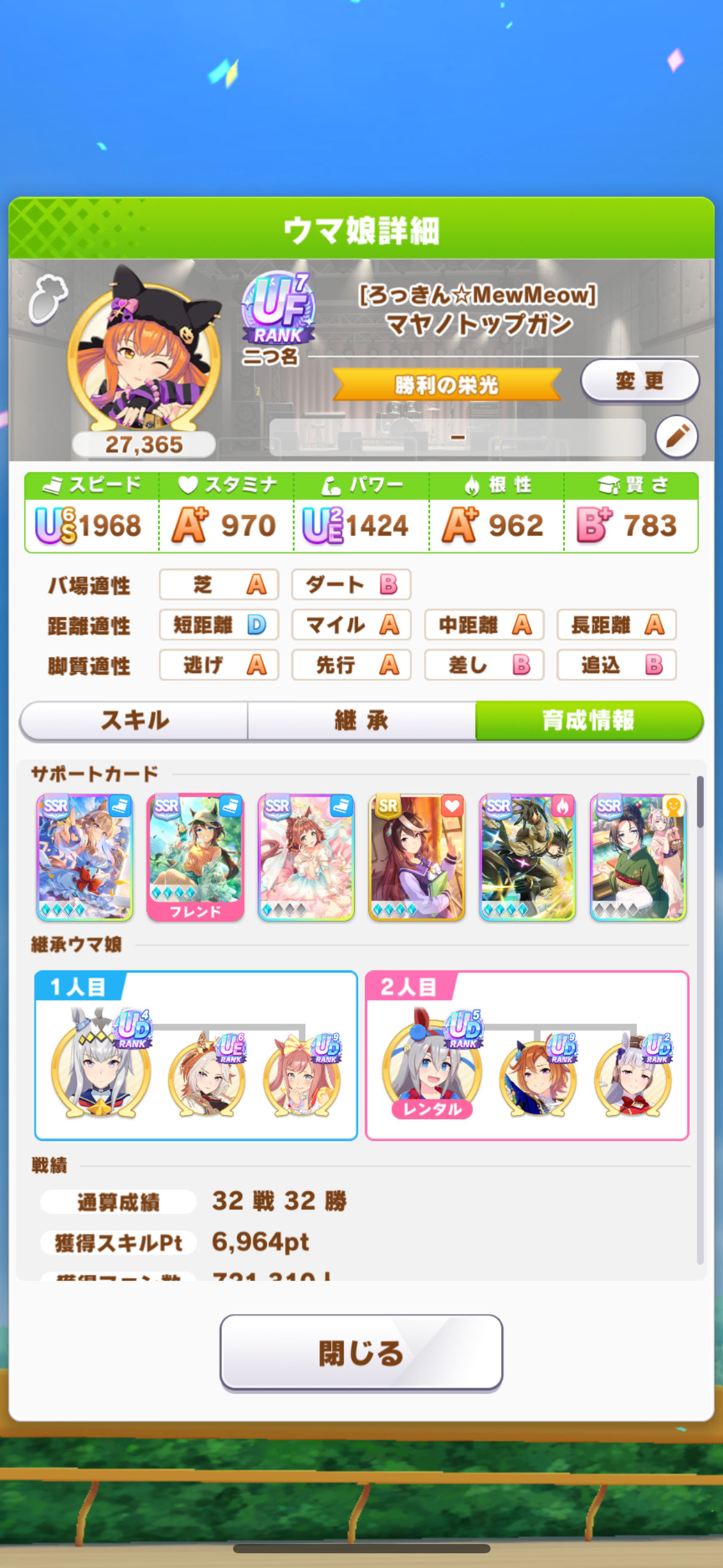
Task: Switch to the スキル tab
Action: [x=134, y=720]
